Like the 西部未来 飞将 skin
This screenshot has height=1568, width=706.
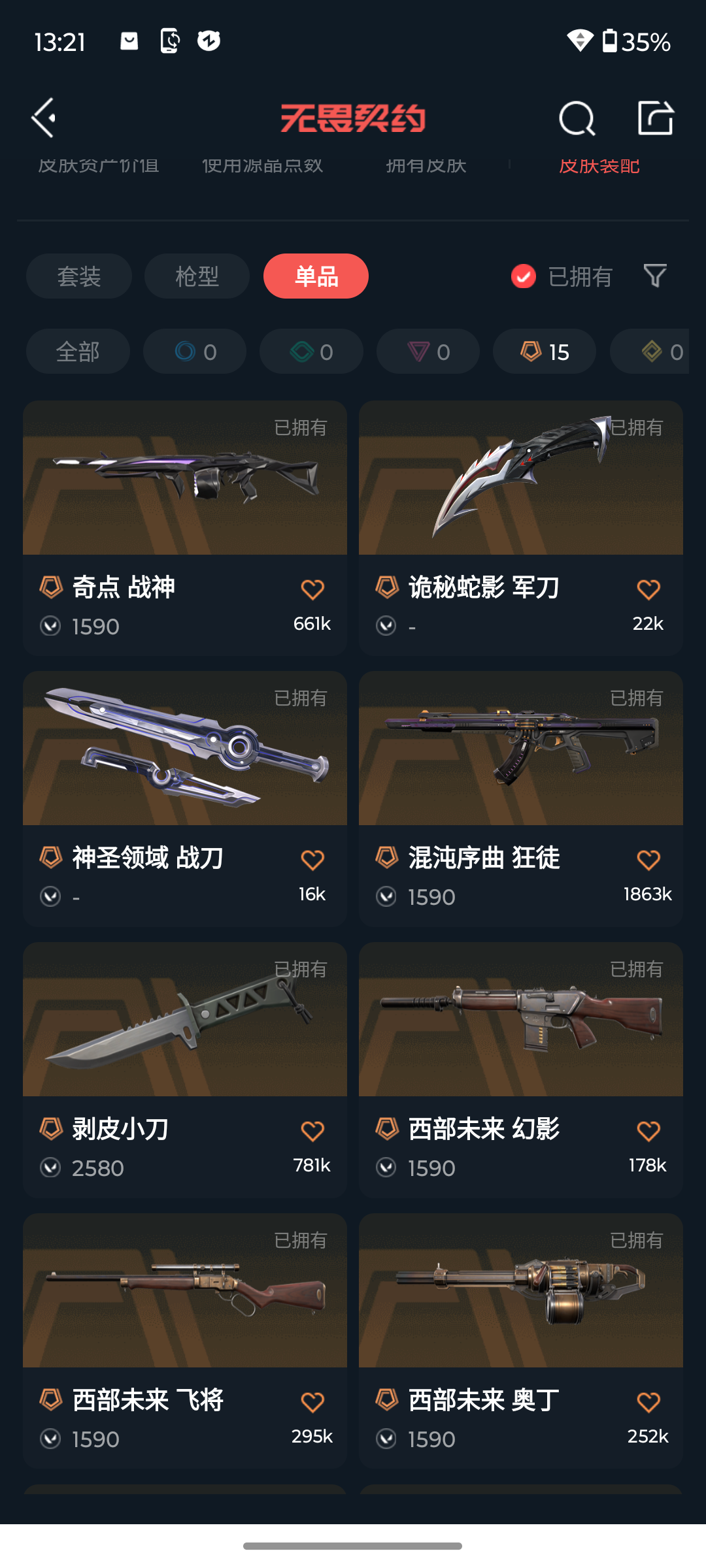coord(312,1402)
